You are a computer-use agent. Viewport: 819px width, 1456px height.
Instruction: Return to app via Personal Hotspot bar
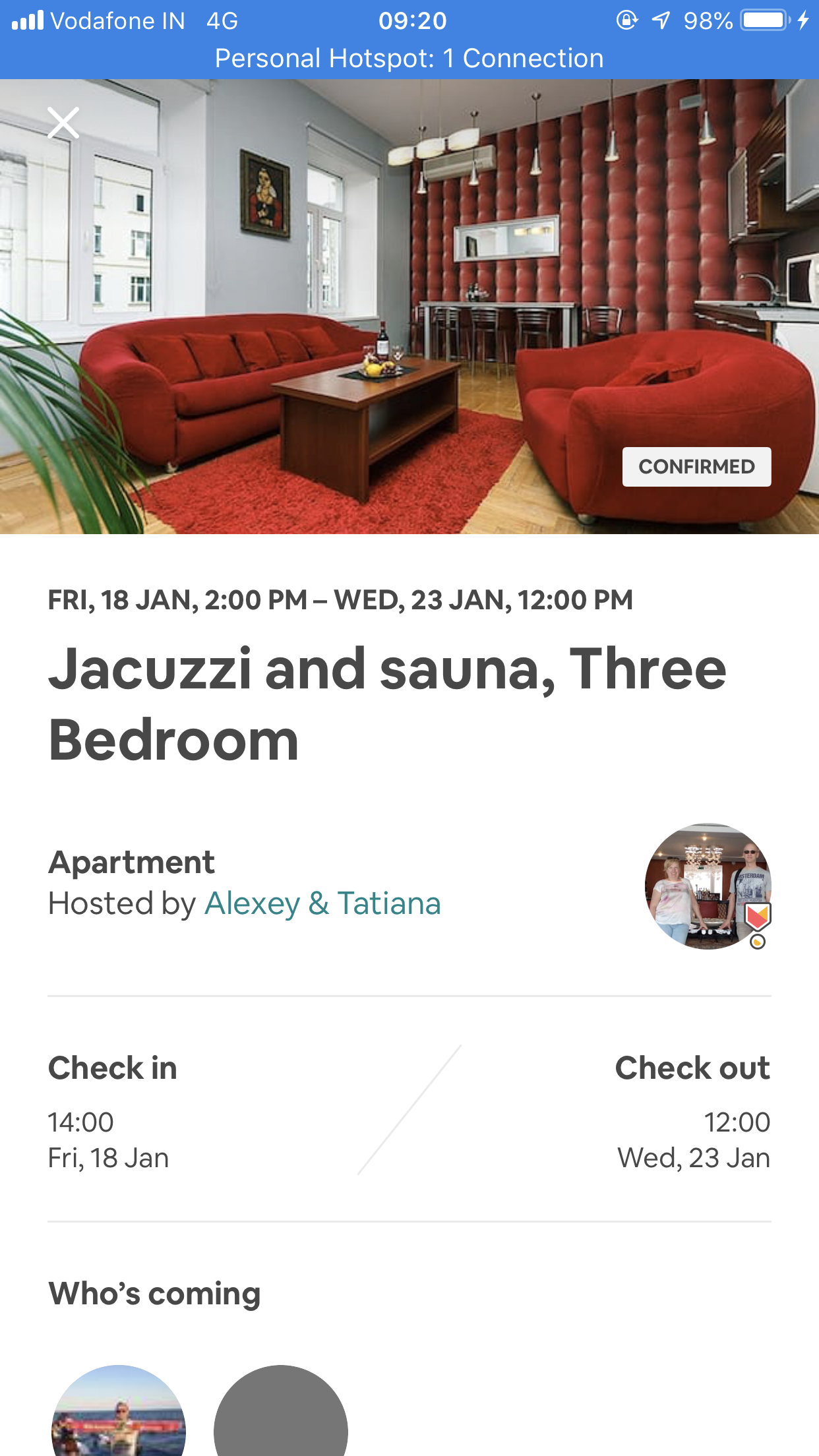point(409,58)
